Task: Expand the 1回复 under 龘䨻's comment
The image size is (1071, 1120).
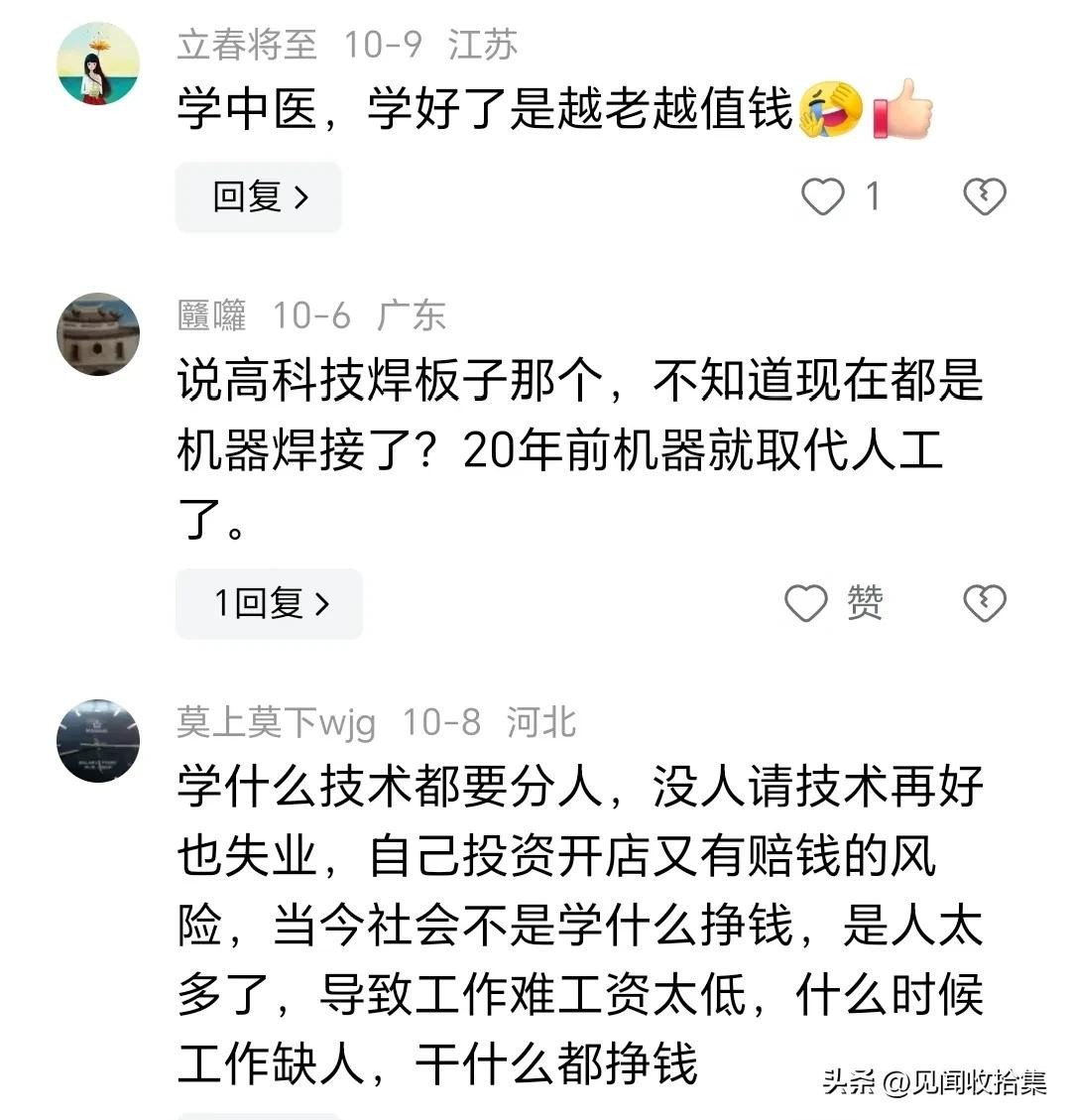Action: [x=269, y=603]
